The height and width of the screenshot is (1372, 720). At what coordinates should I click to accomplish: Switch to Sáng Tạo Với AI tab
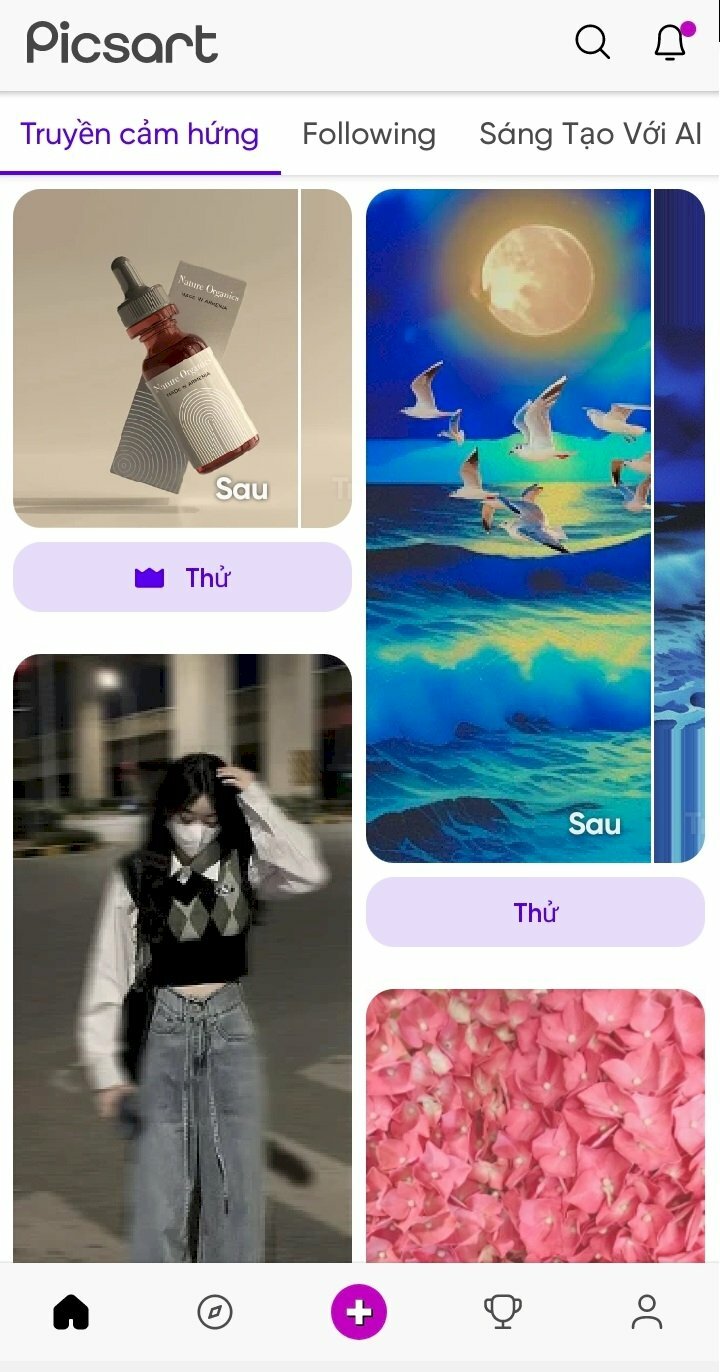point(590,134)
